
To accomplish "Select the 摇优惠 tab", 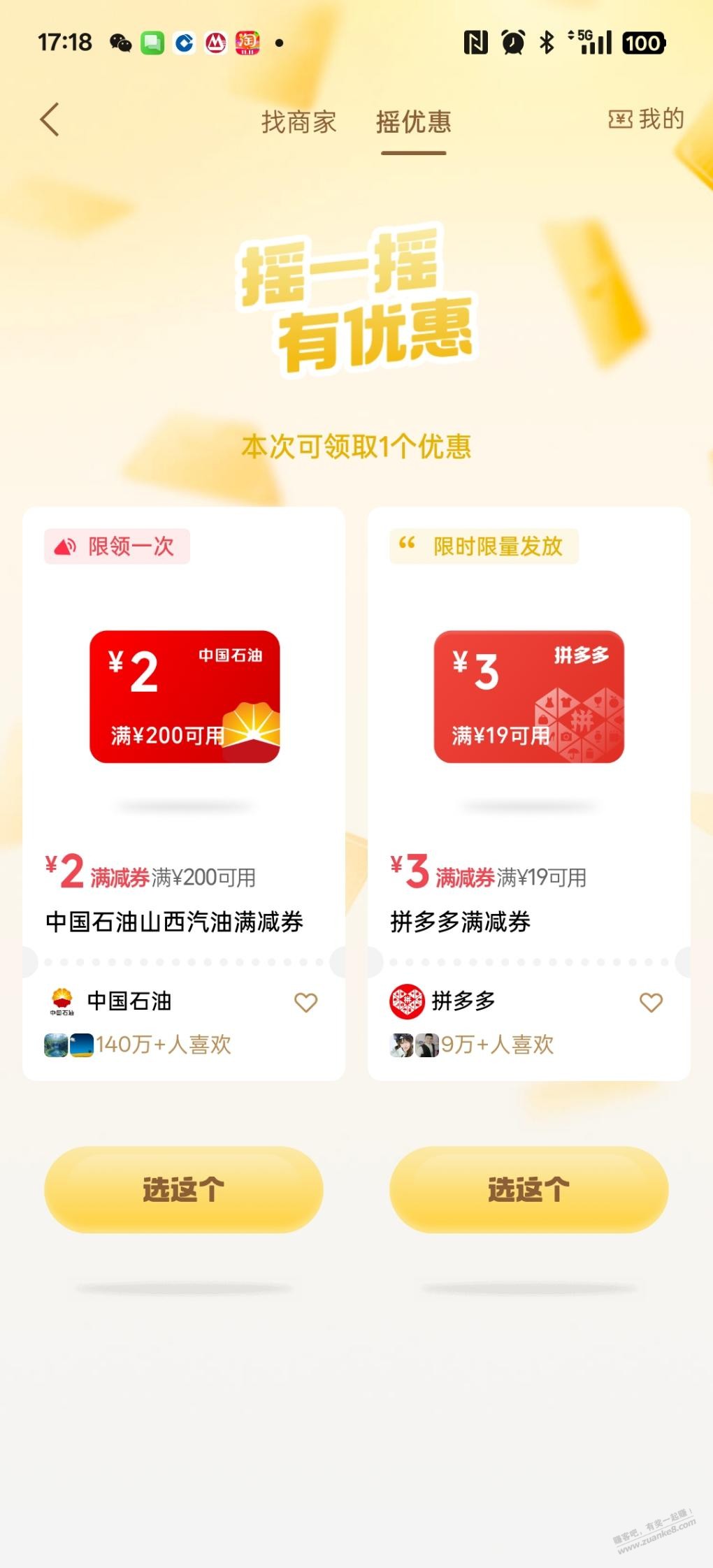I will coord(413,122).
